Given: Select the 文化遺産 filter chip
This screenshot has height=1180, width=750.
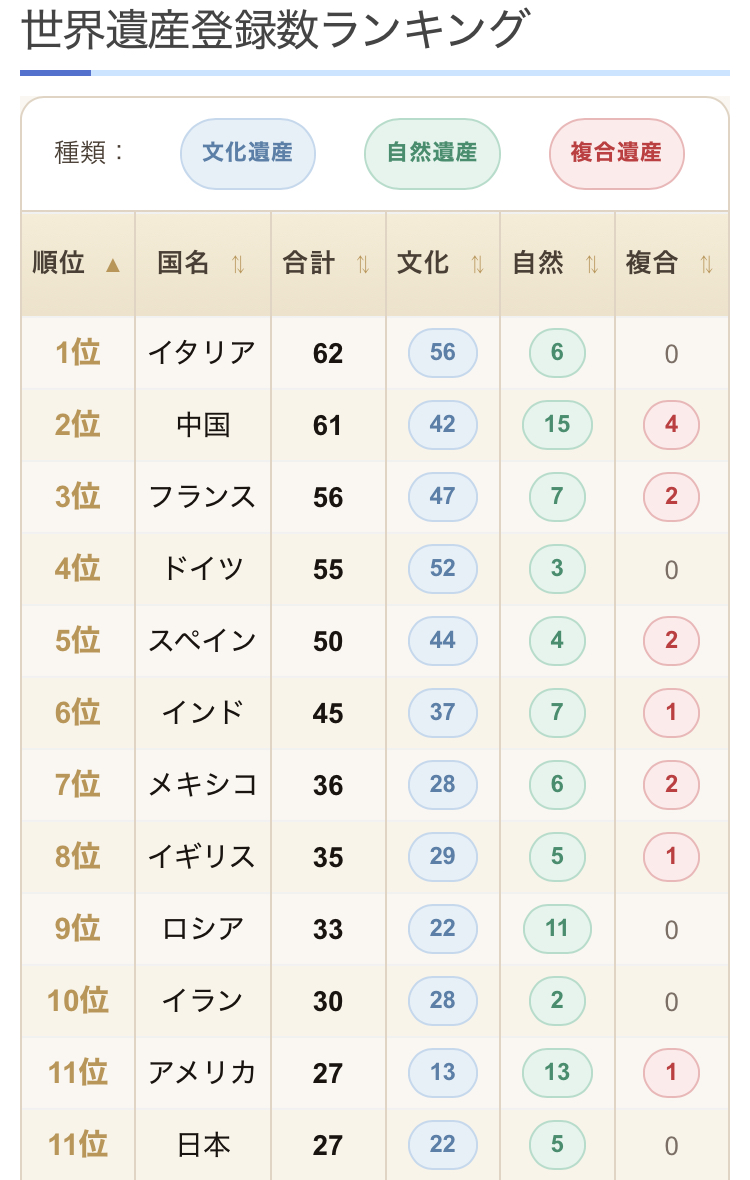Looking at the screenshot, I should pos(247,154).
